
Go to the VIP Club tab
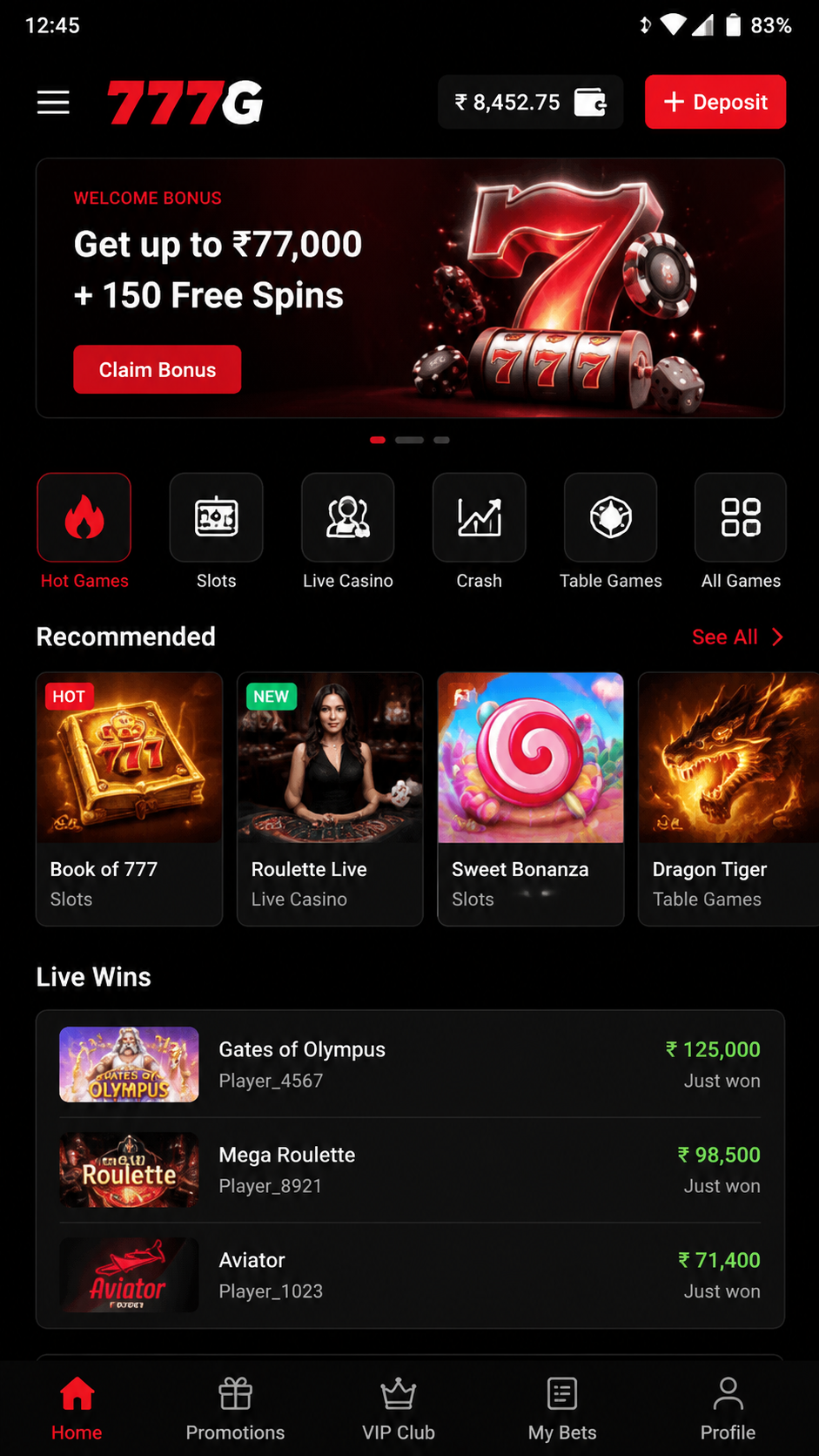coord(399,1409)
